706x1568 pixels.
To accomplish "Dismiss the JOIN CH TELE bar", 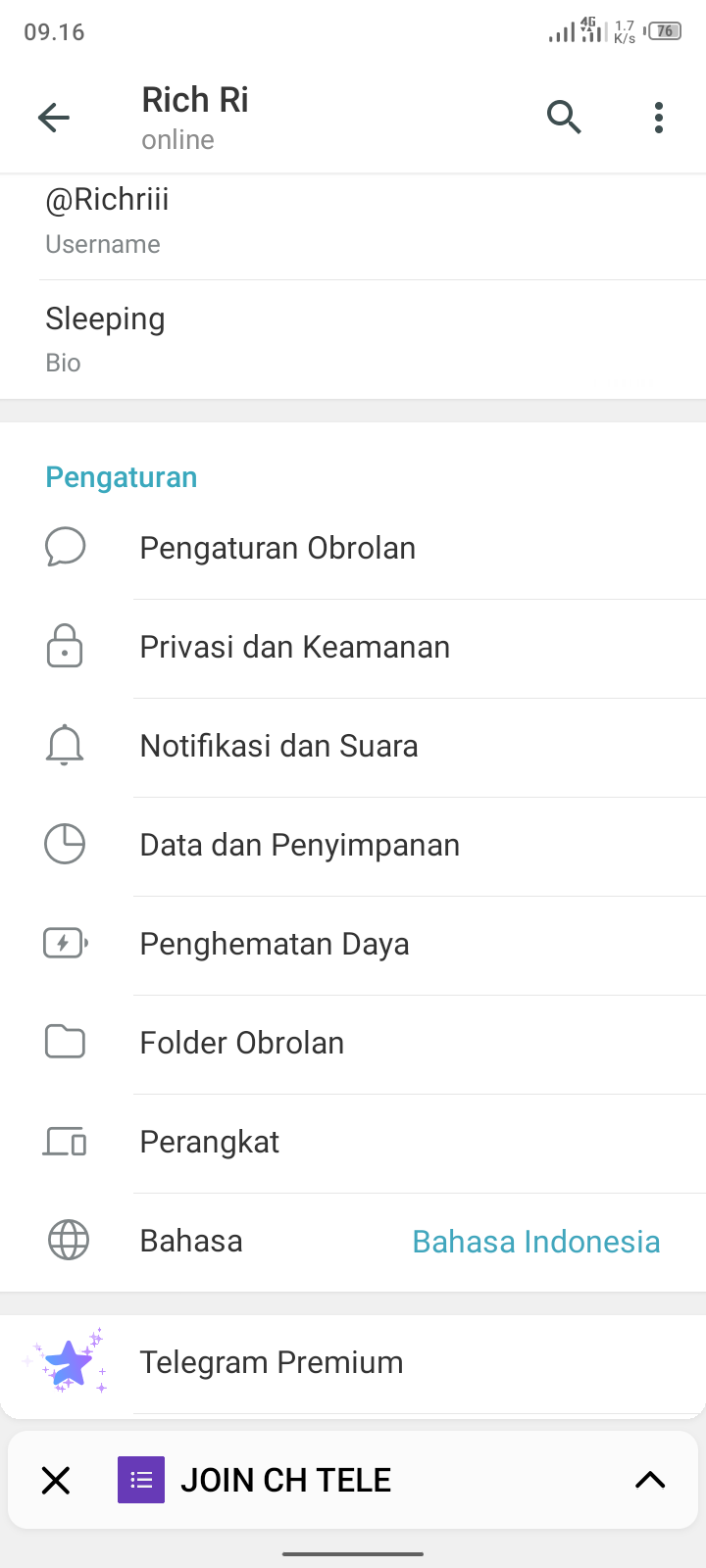I will tap(56, 1480).
